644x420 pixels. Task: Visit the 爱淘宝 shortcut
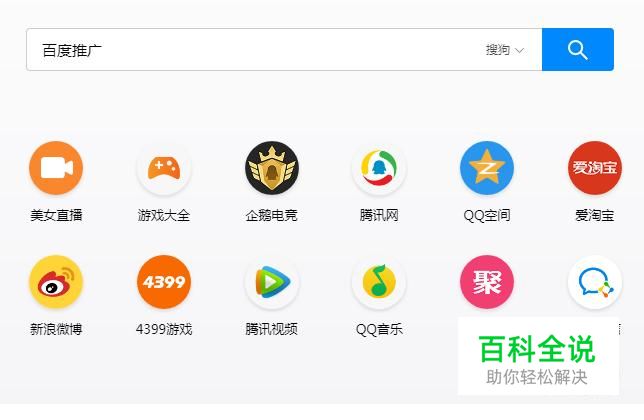click(594, 168)
